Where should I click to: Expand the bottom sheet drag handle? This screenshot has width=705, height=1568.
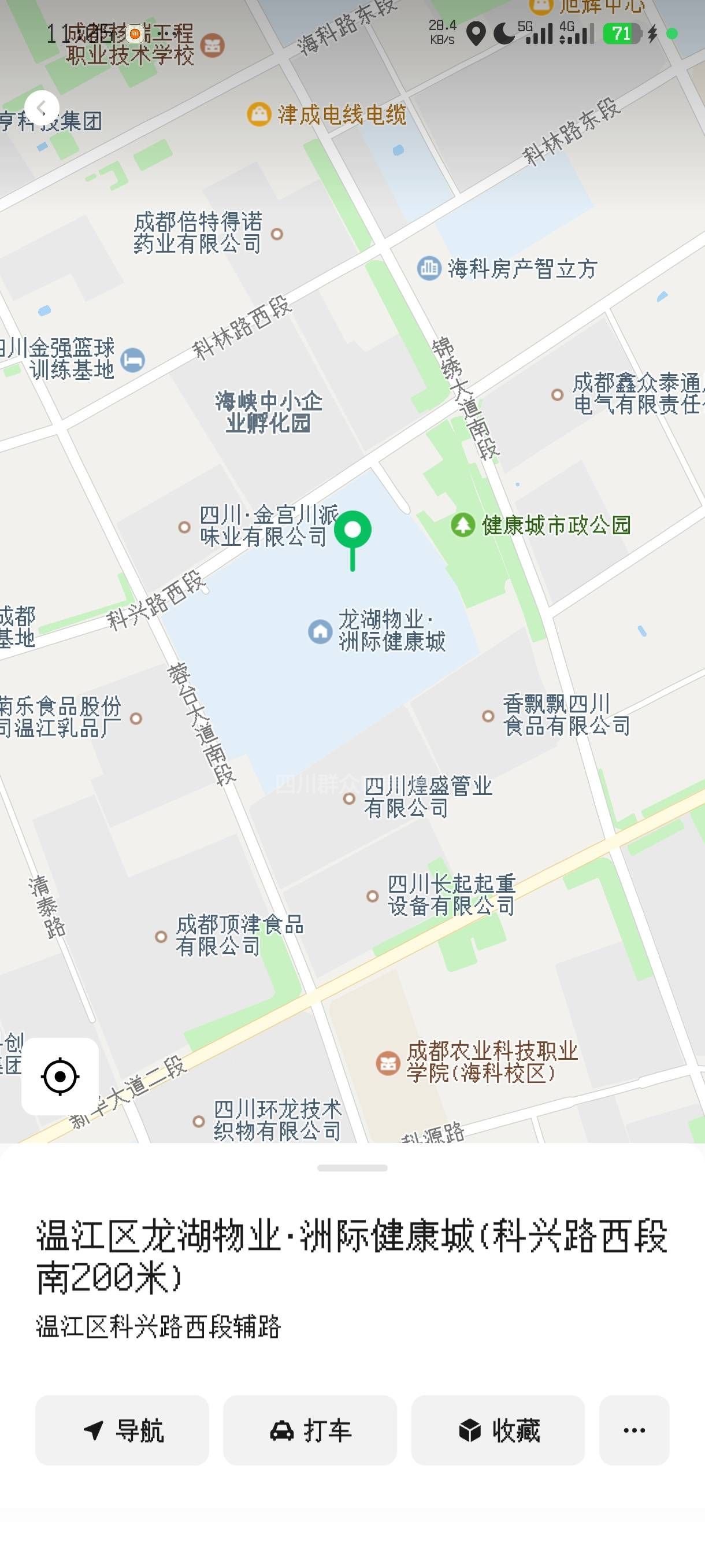[352, 1167]
